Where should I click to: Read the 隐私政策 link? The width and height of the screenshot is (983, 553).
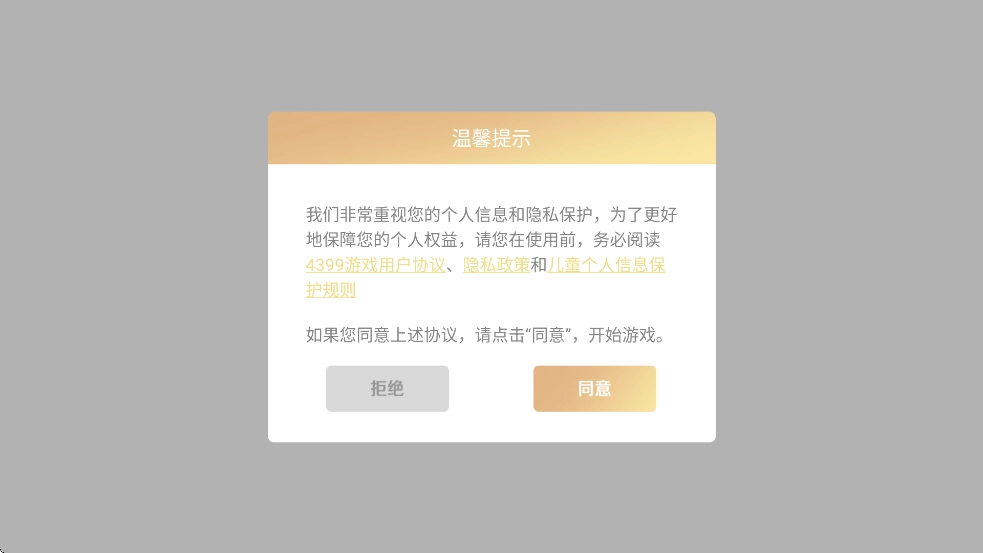click(496, 266)
